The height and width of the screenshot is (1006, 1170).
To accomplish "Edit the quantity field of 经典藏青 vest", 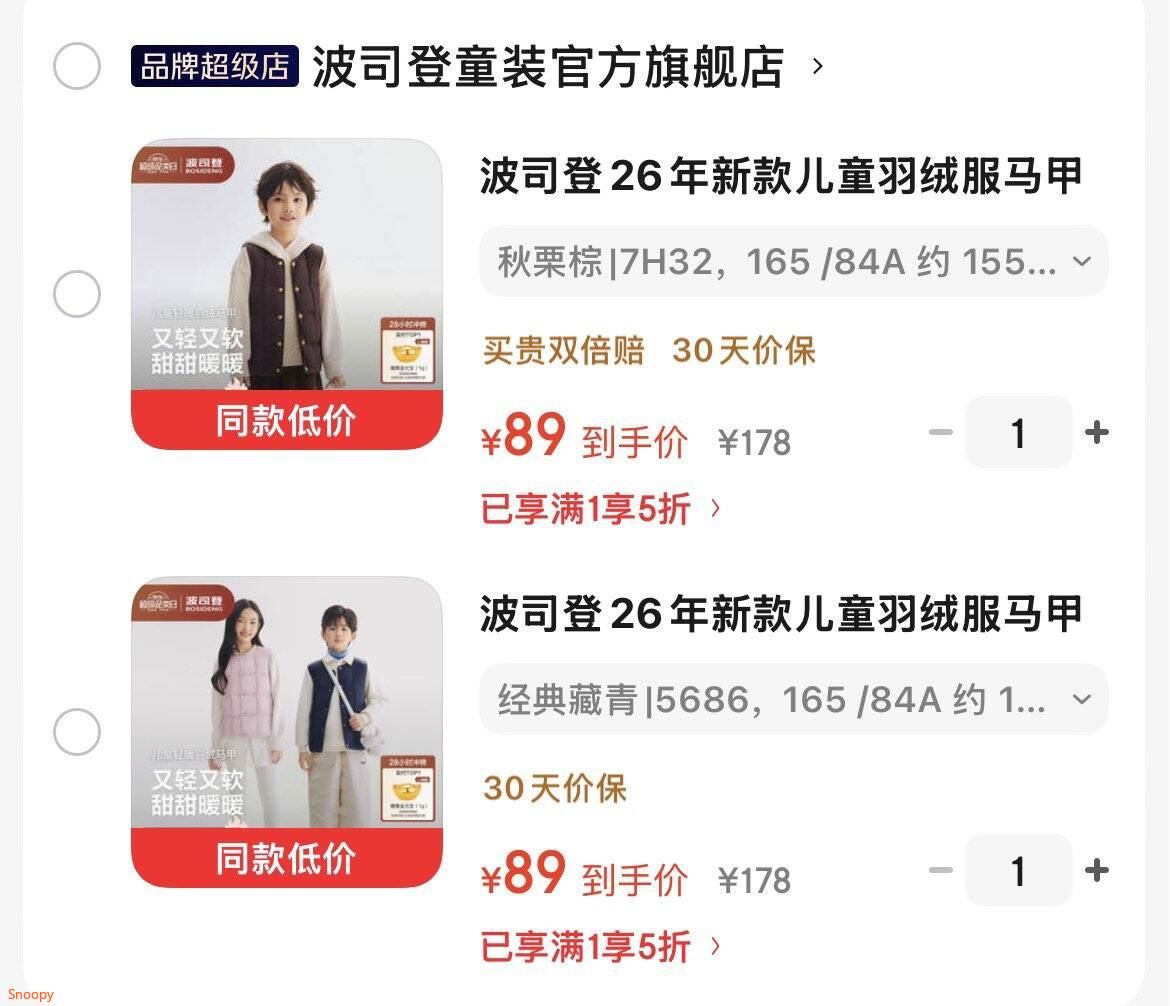I will [x=1019, y=870].
